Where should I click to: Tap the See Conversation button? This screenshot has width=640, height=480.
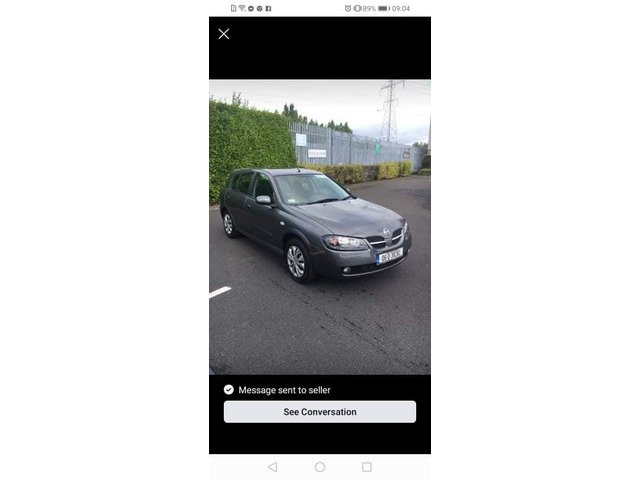319,412
